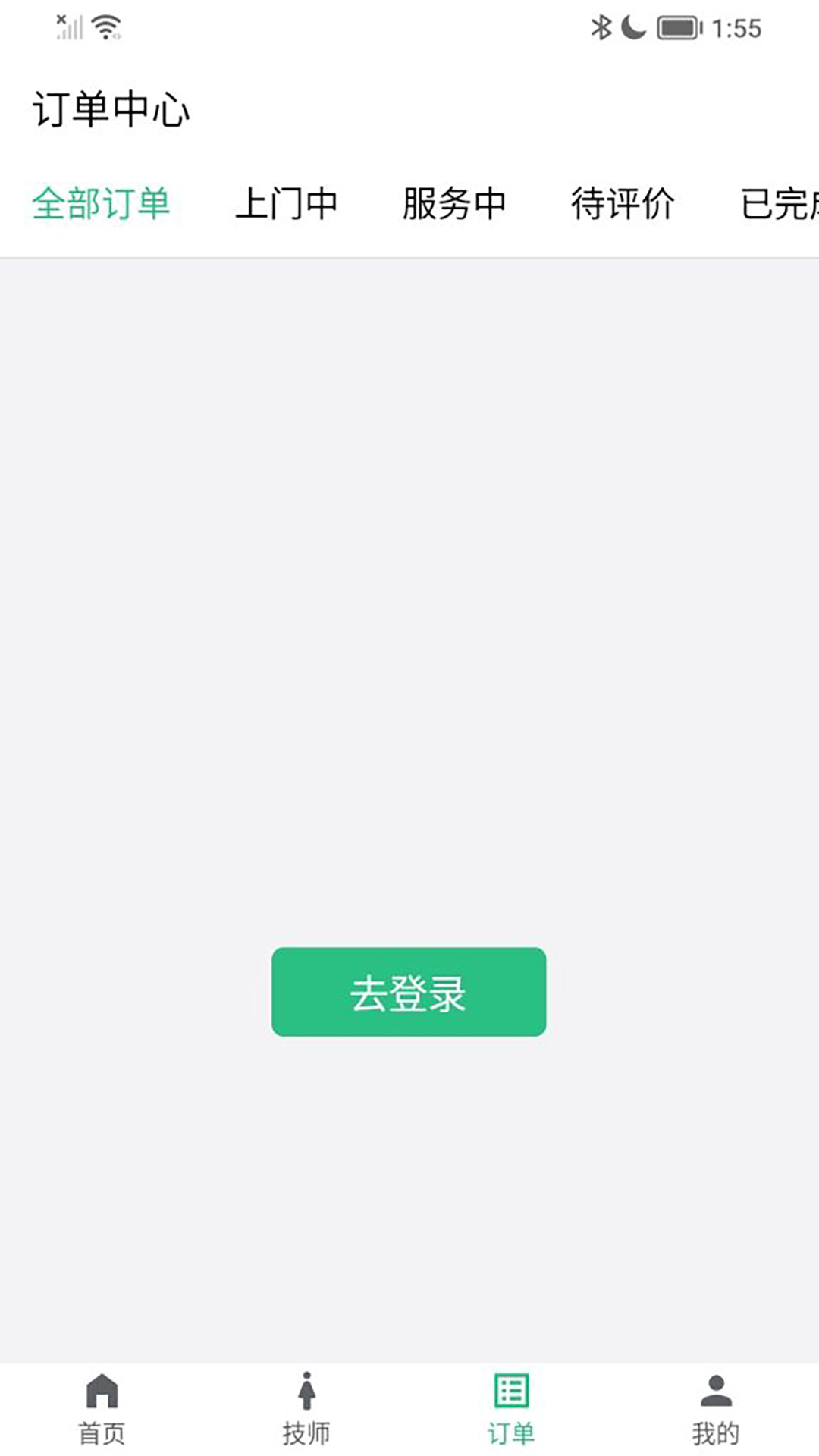Screen dimensions: 819x1456
Task: Open the 我的 profile tab
Action: (x=716, y=1409)
